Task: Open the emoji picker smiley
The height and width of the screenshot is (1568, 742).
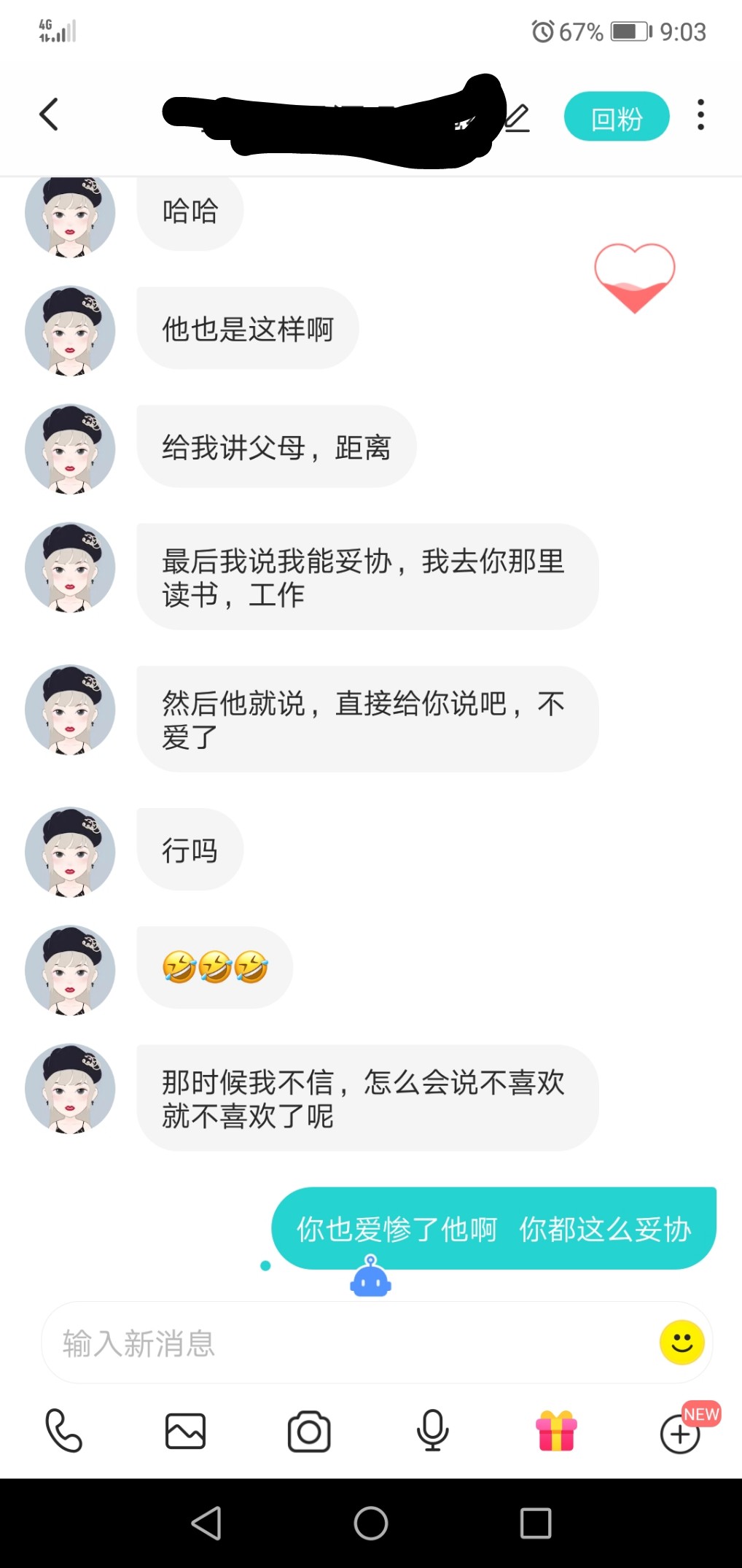Action: coord(682,1342)
